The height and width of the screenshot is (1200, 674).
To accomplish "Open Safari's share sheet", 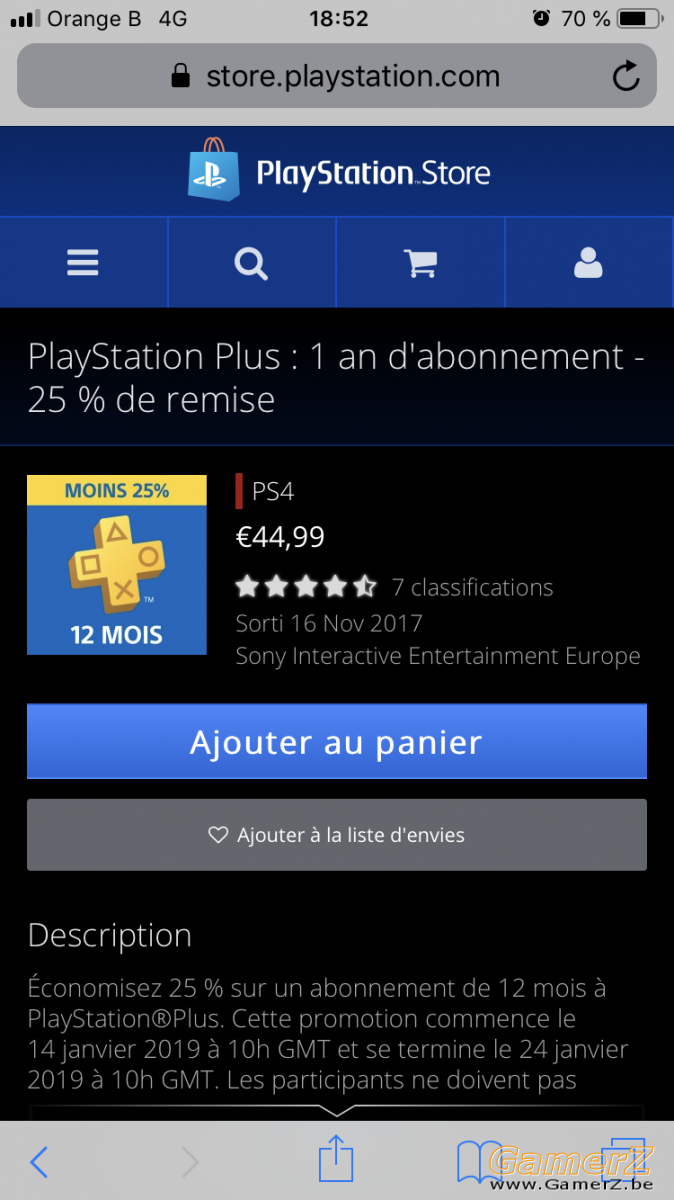I will pyautogui.click(x=336, y=1158).
